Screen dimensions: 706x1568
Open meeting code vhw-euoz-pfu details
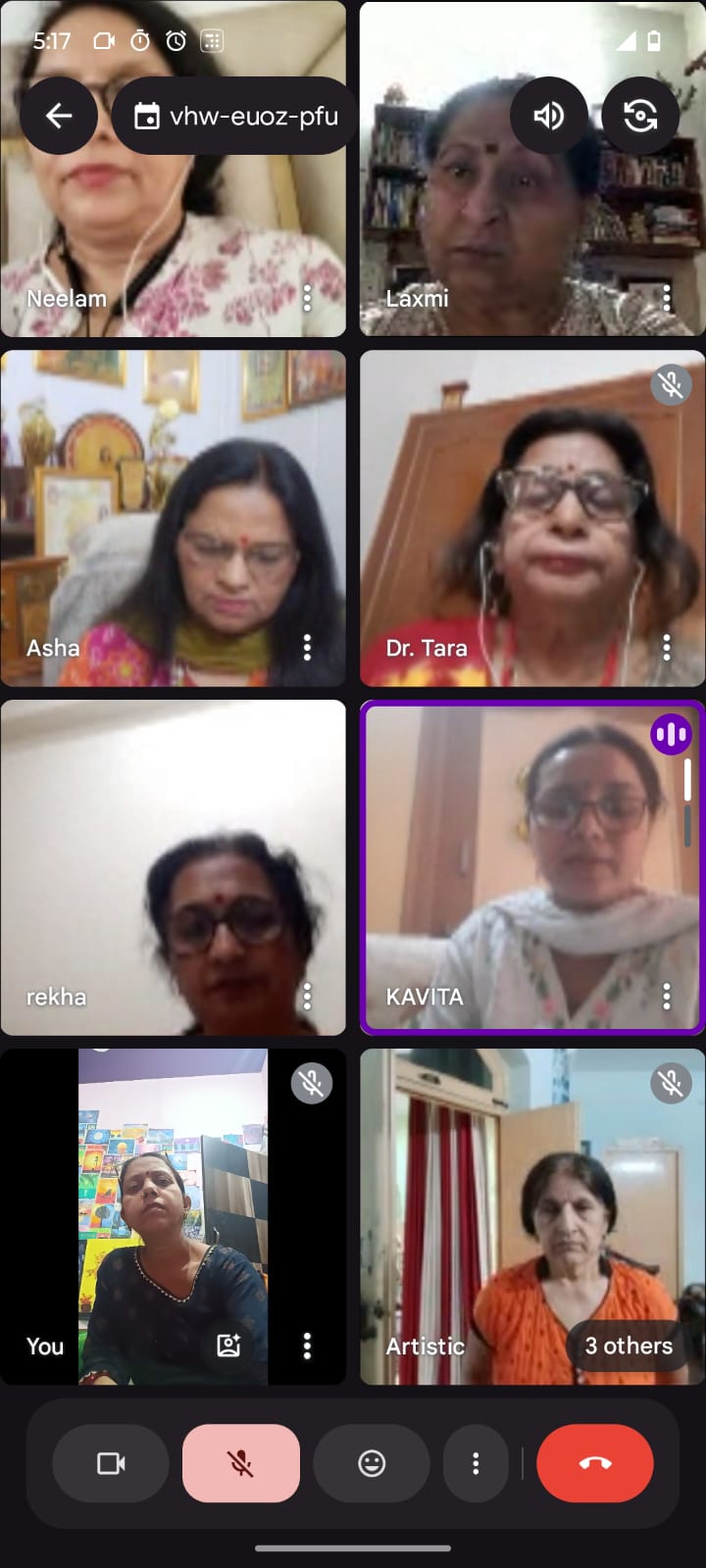pyautogui.click(x=235, y=116)
